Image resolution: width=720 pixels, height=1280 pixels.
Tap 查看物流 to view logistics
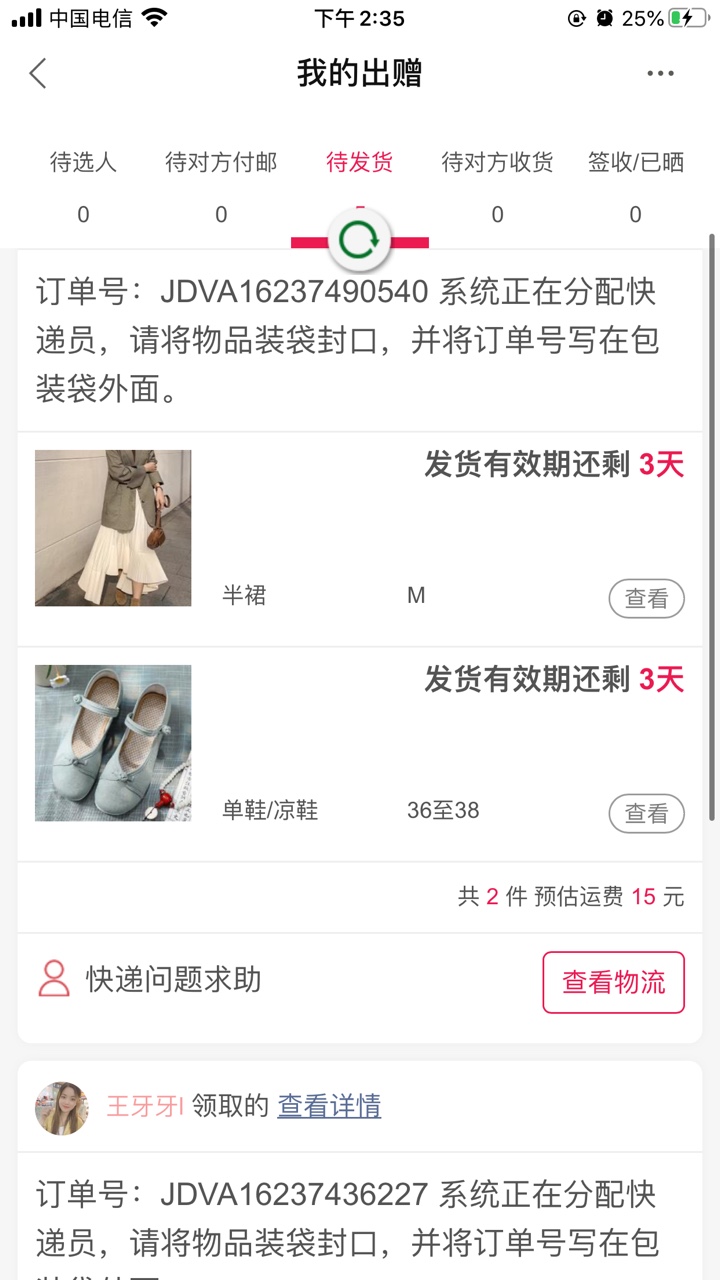(613, 982)
